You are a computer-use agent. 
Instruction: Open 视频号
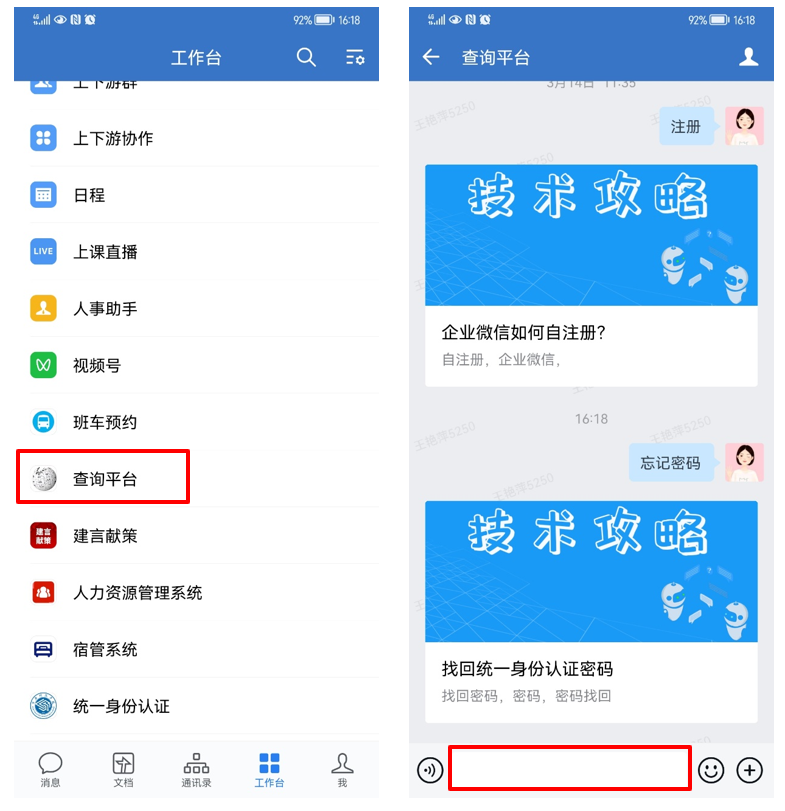(96, 366)
